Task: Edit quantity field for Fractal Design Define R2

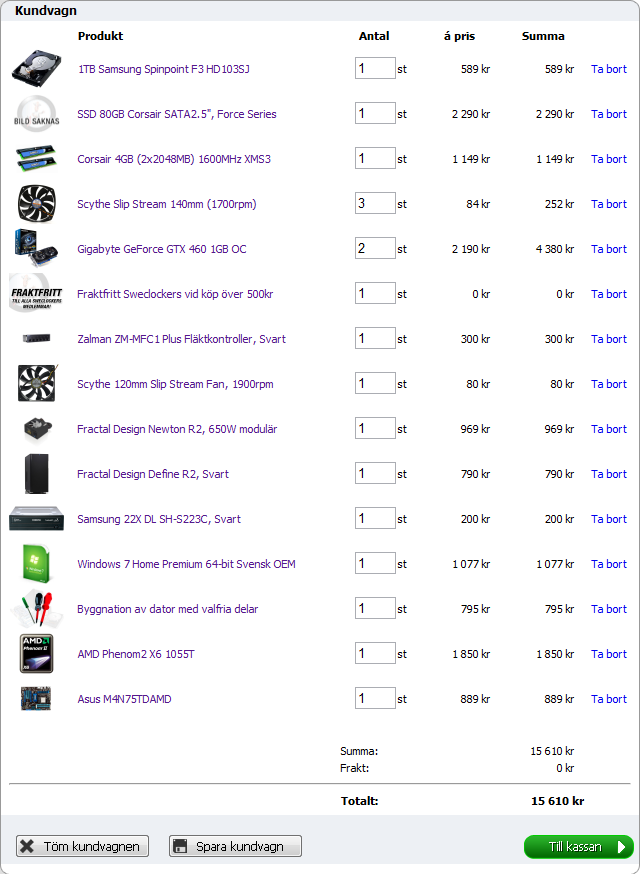Action: click(375, 473)
